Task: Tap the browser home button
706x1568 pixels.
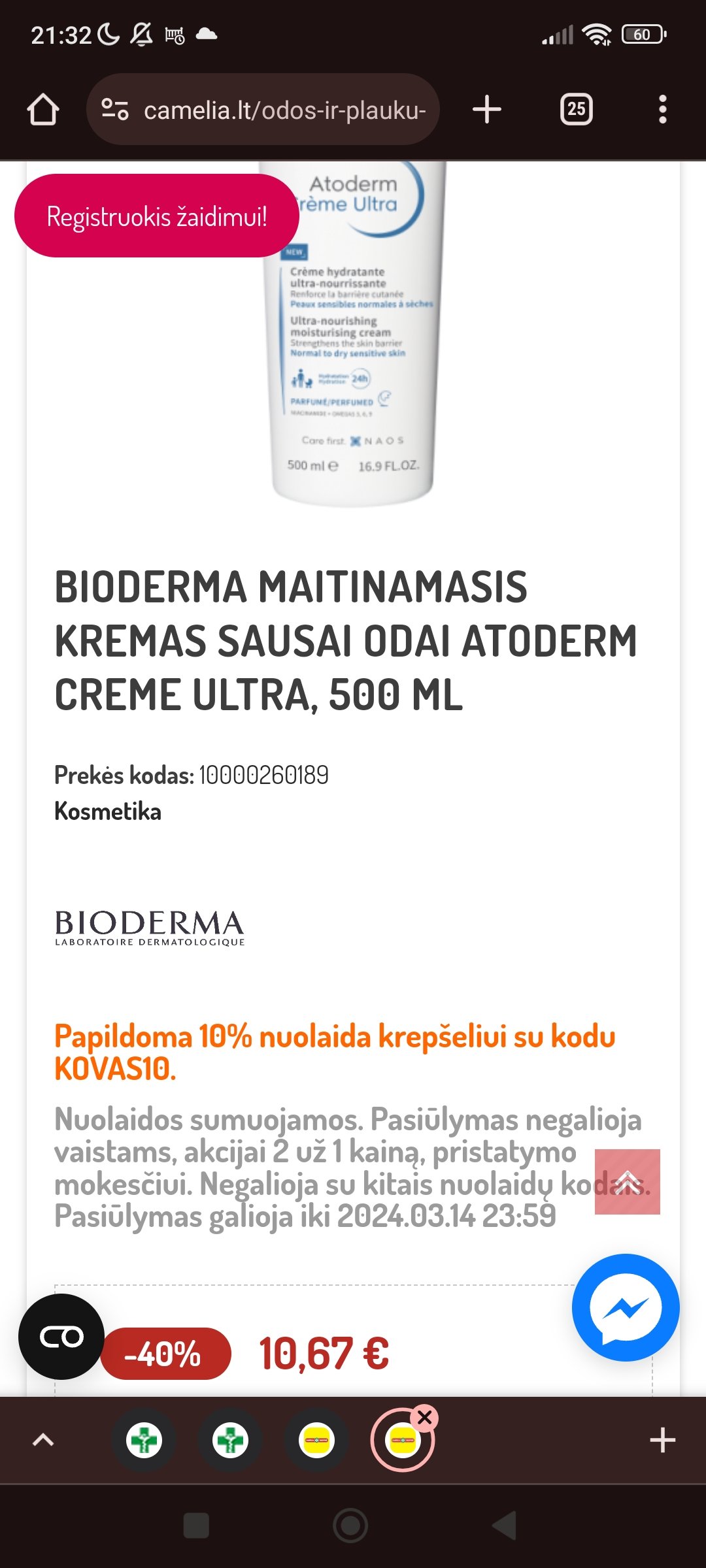Action: coord(43,109)
